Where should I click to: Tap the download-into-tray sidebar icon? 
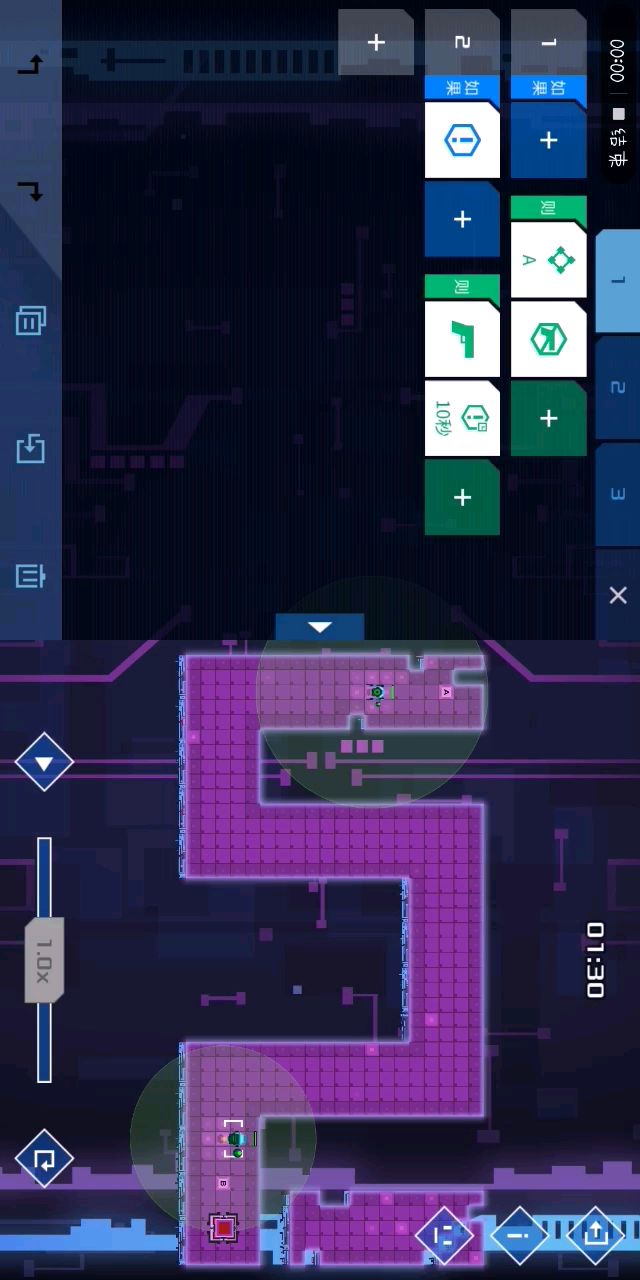(30, 448)
